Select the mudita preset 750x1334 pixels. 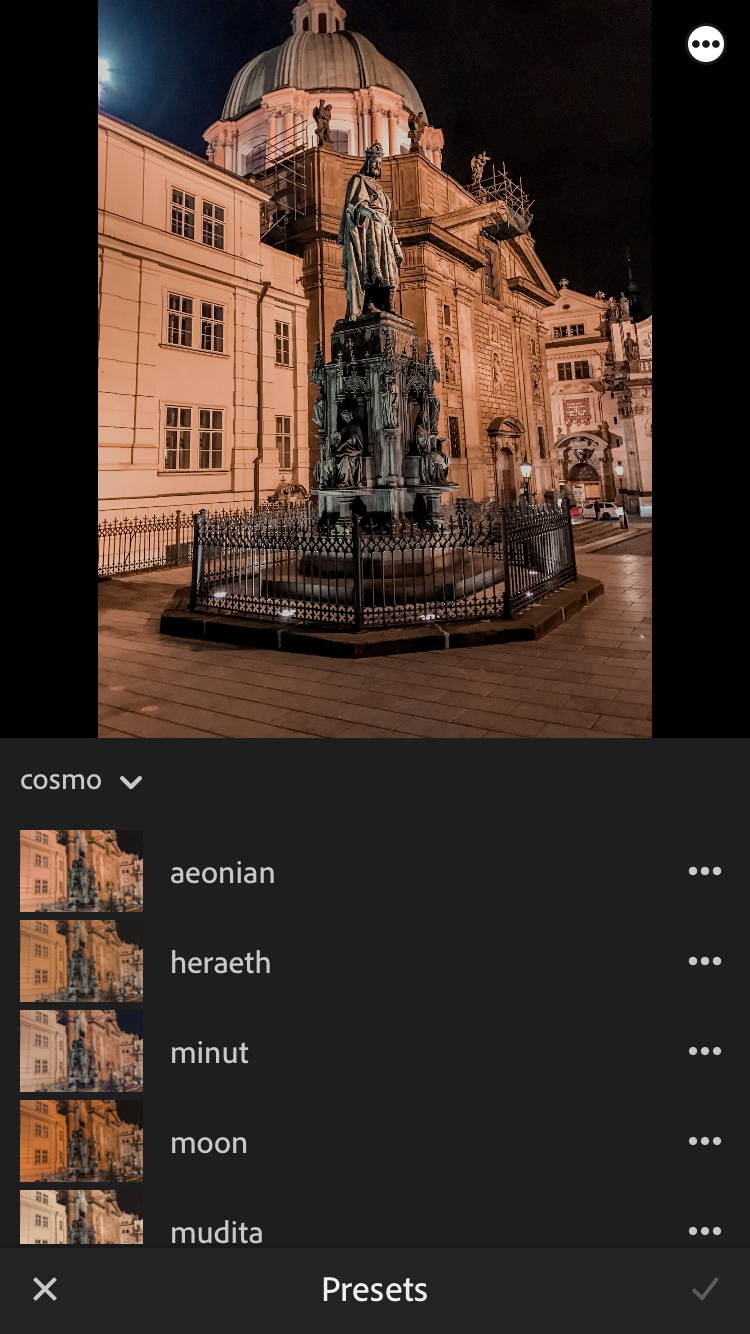375,1218
